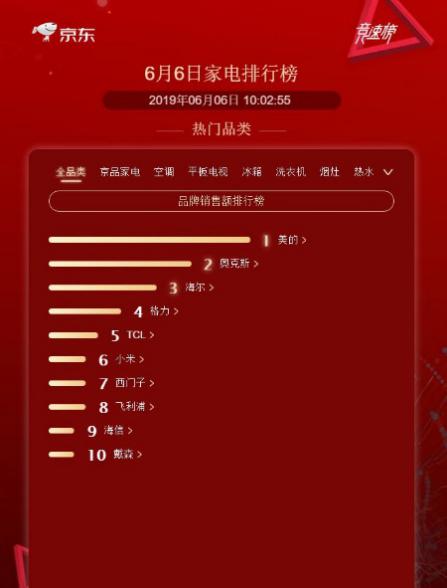
Task: Open the rank 4 brand 格力
Action: pyautogui.click(x=164, y=311)
